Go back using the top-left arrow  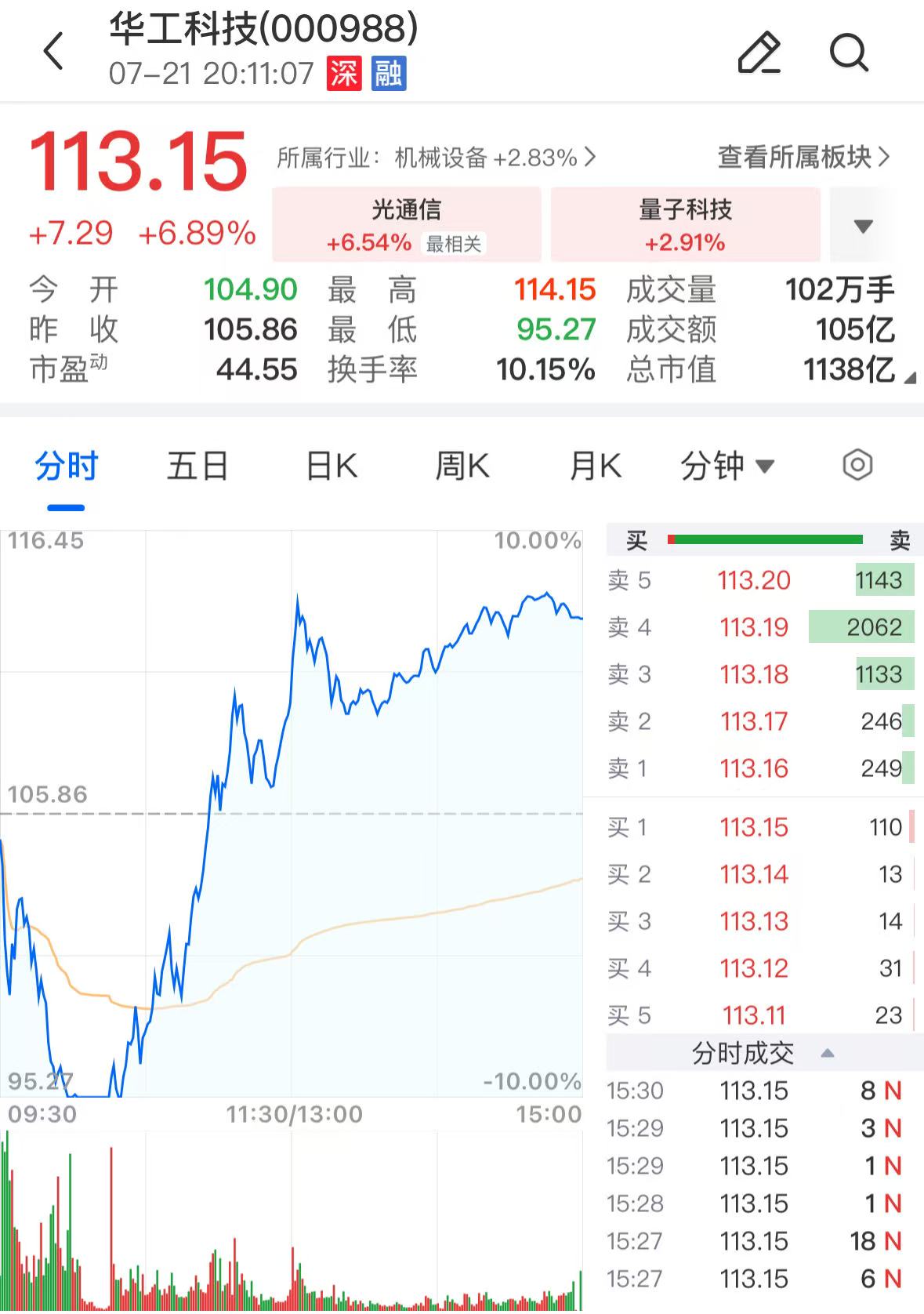53,52
